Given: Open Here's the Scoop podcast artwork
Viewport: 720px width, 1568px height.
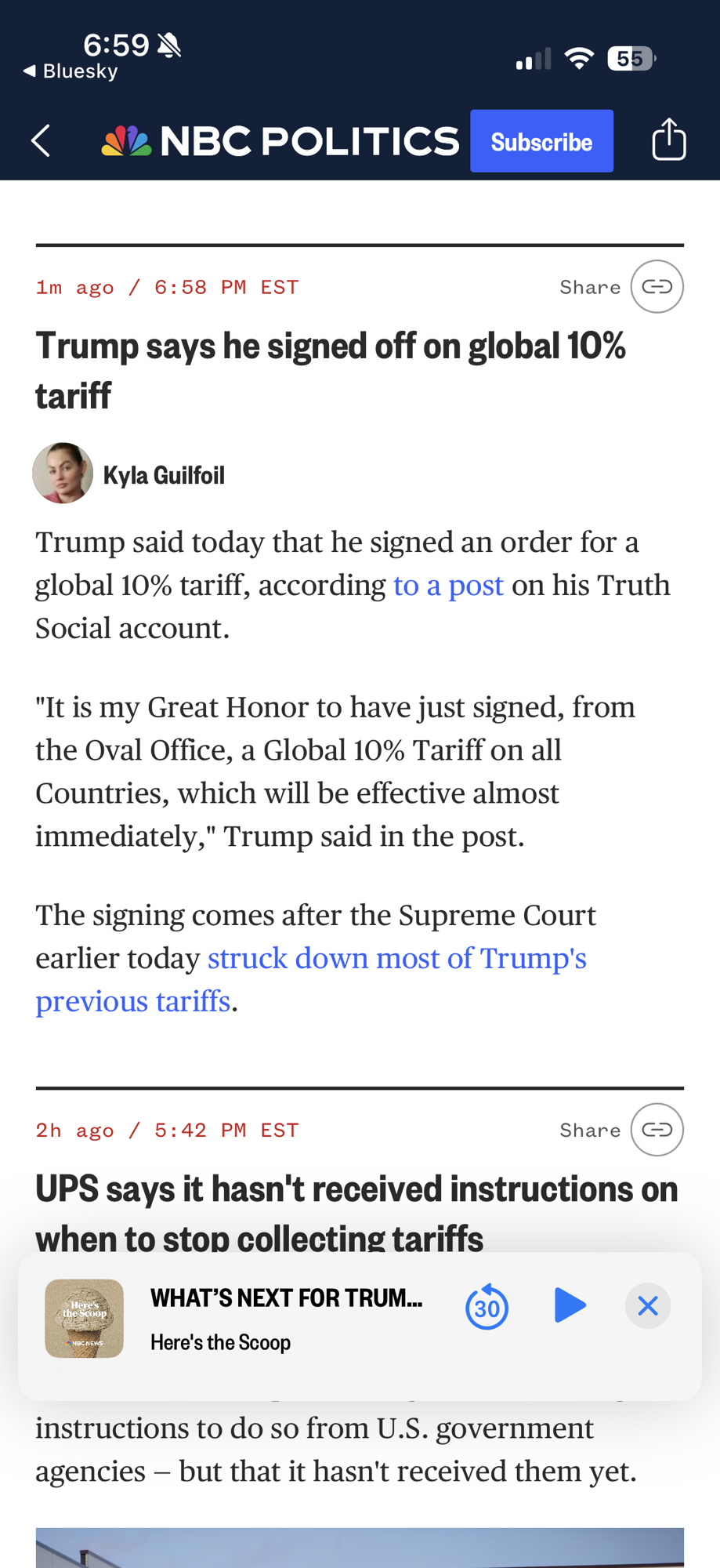Looking at the screenshot, I should pyautogui.click(x=85, y=1319).
